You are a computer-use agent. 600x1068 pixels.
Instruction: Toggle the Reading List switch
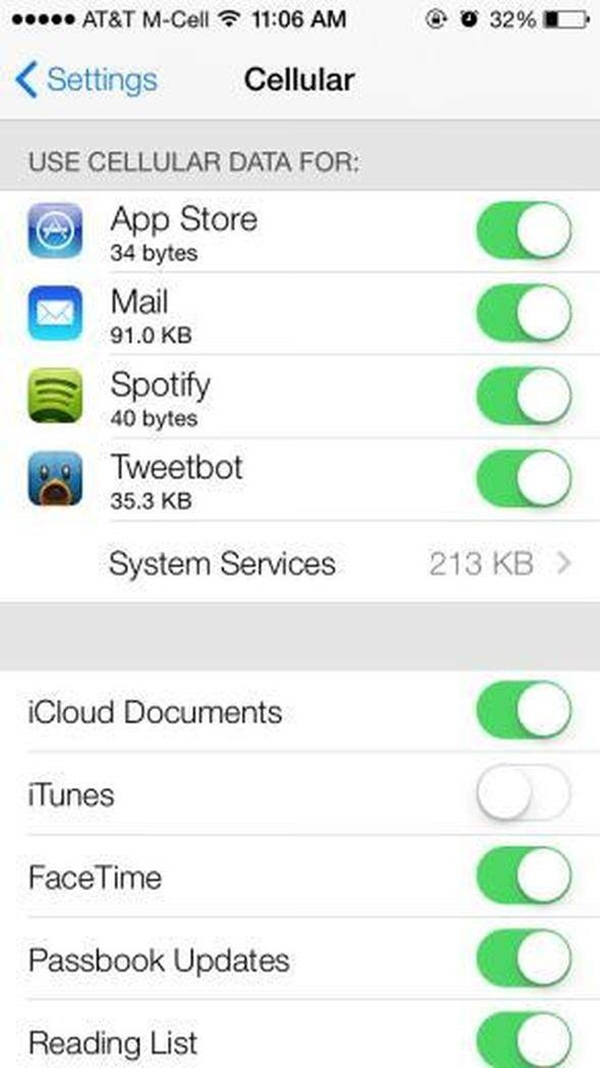524,1040
